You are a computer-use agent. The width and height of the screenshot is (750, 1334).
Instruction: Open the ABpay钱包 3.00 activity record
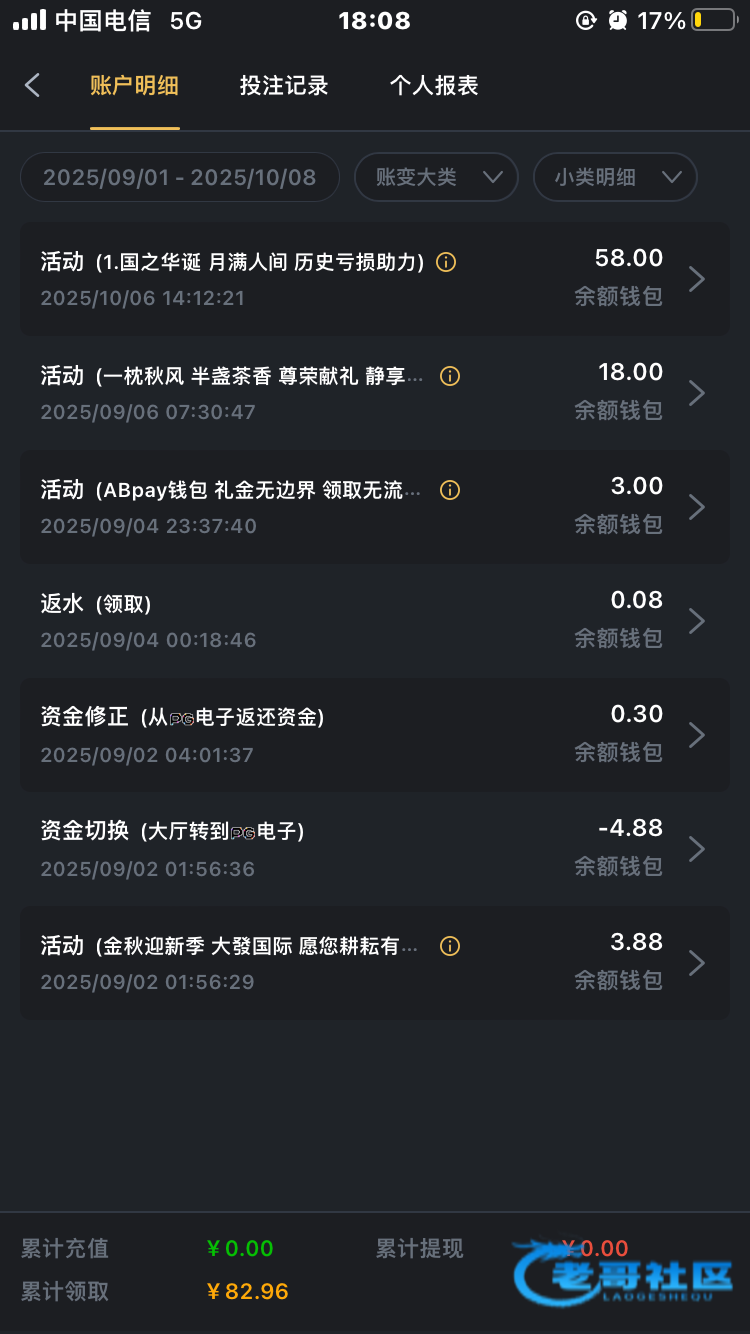(375, 506)
